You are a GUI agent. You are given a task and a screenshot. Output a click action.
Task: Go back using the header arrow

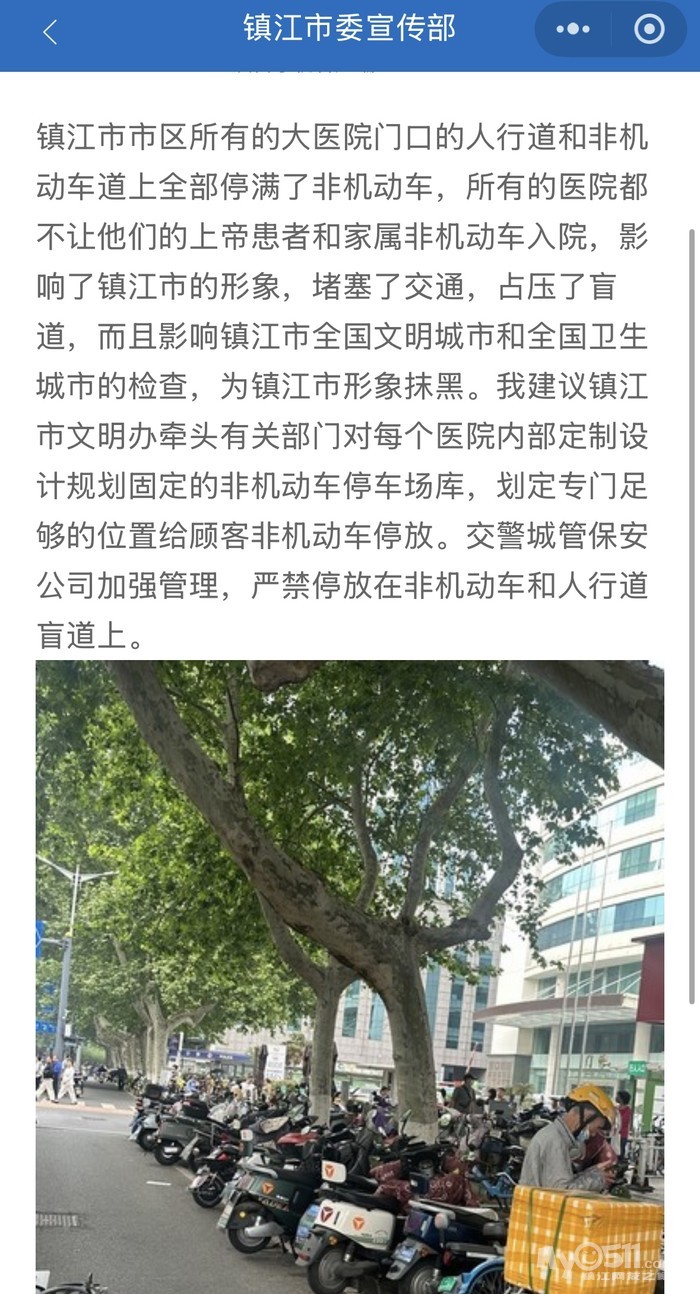50,32
